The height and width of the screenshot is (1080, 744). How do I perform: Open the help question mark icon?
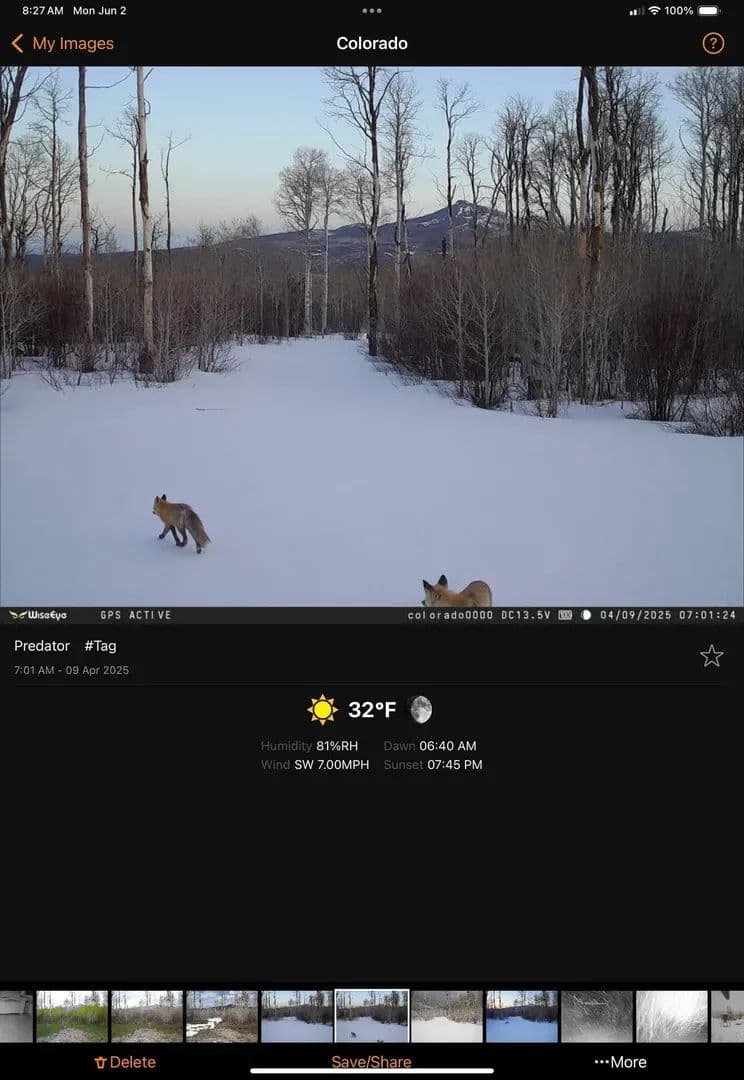(x=713, y=44)
